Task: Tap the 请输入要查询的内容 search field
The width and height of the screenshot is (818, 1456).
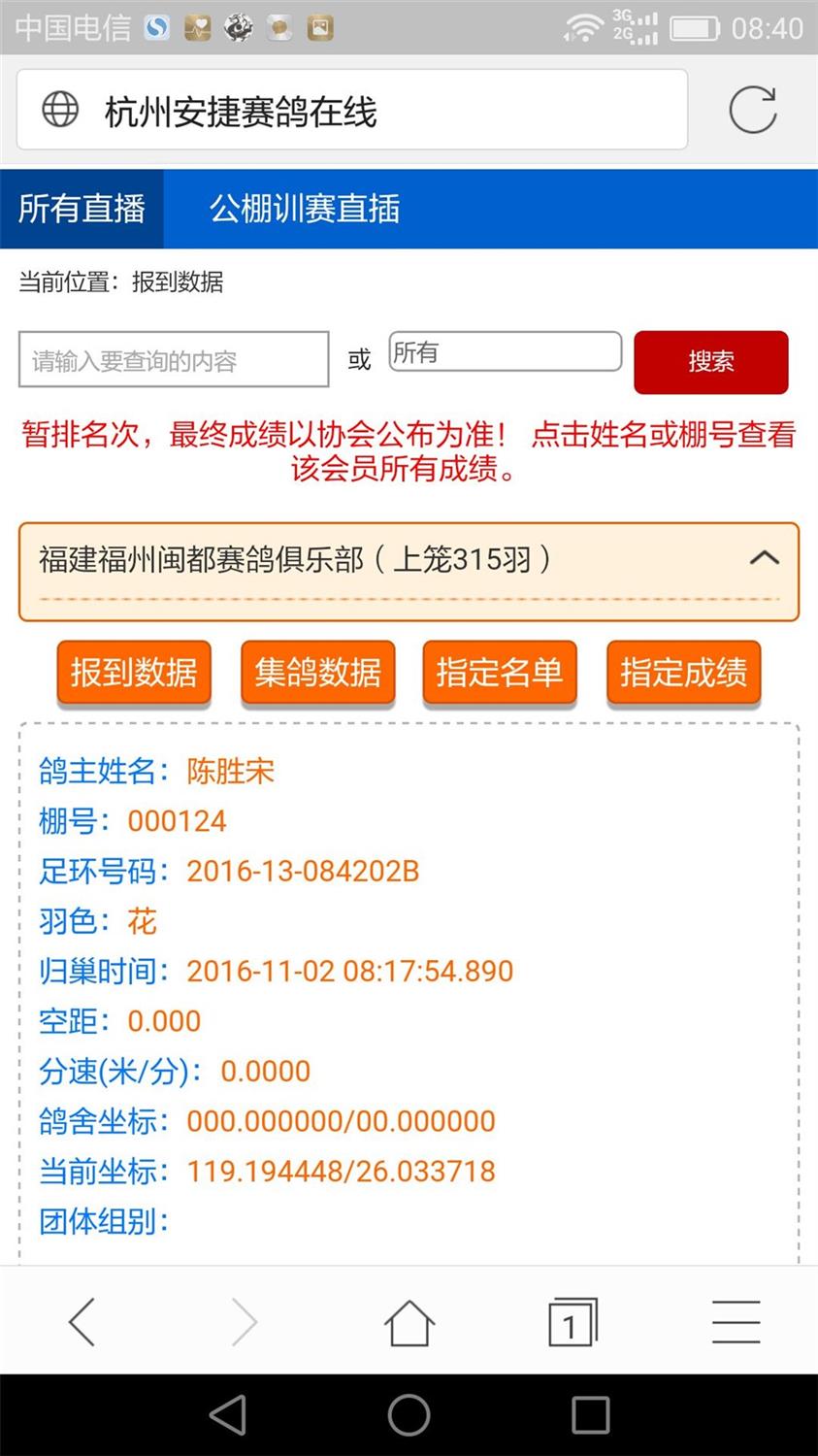Action: click(174, 360)
